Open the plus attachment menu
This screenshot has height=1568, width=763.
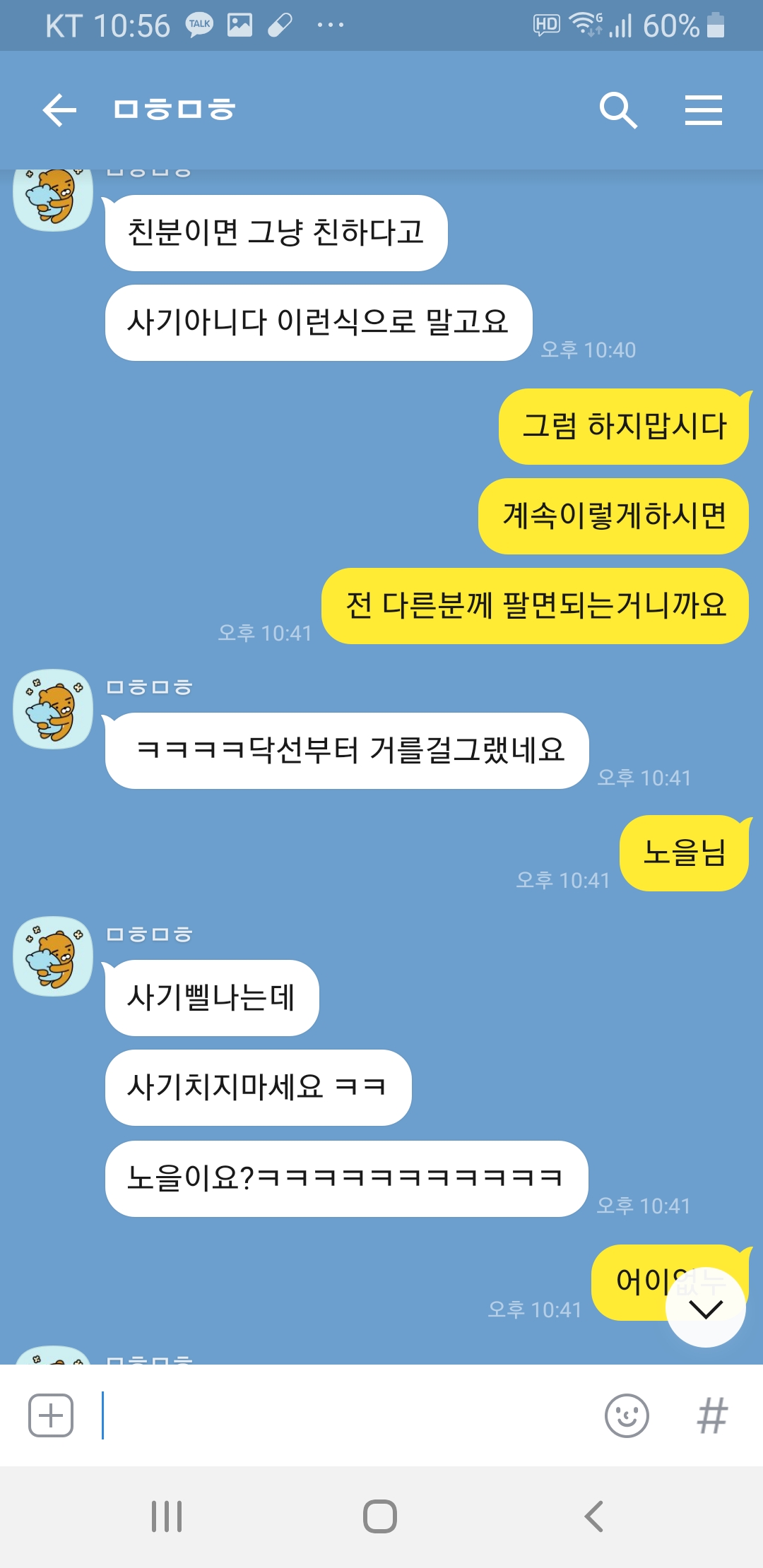tap(51, 1415)
